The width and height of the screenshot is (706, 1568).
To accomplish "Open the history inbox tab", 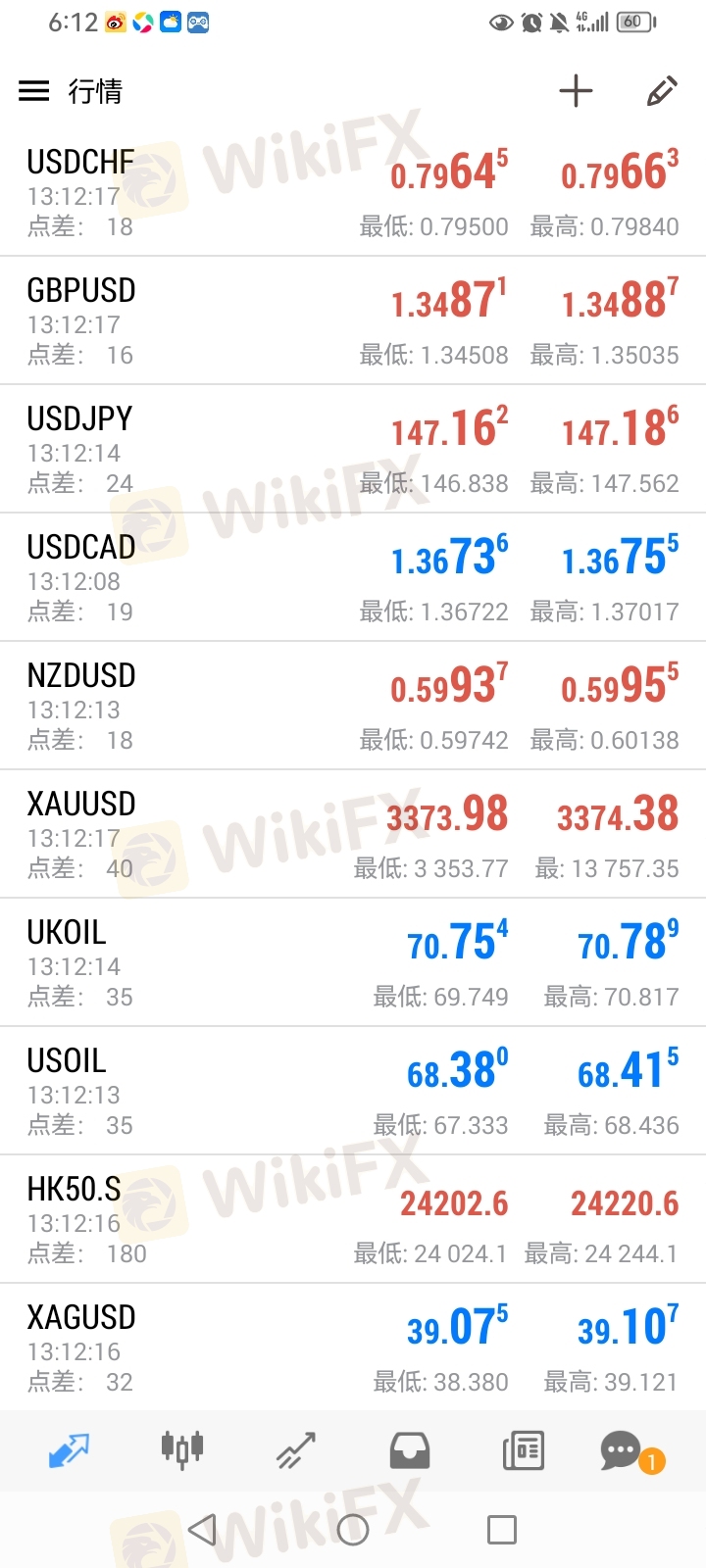I will (410, 1450).
